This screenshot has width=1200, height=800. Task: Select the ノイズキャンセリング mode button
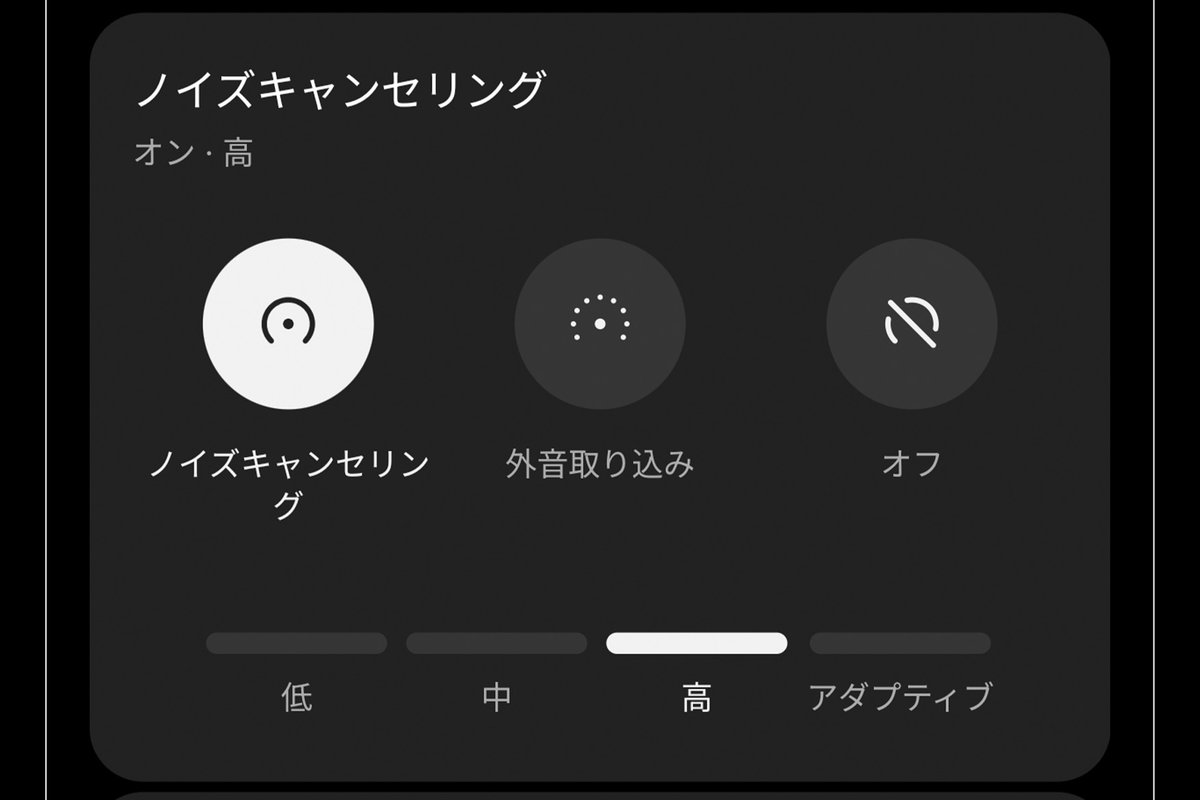288,323
